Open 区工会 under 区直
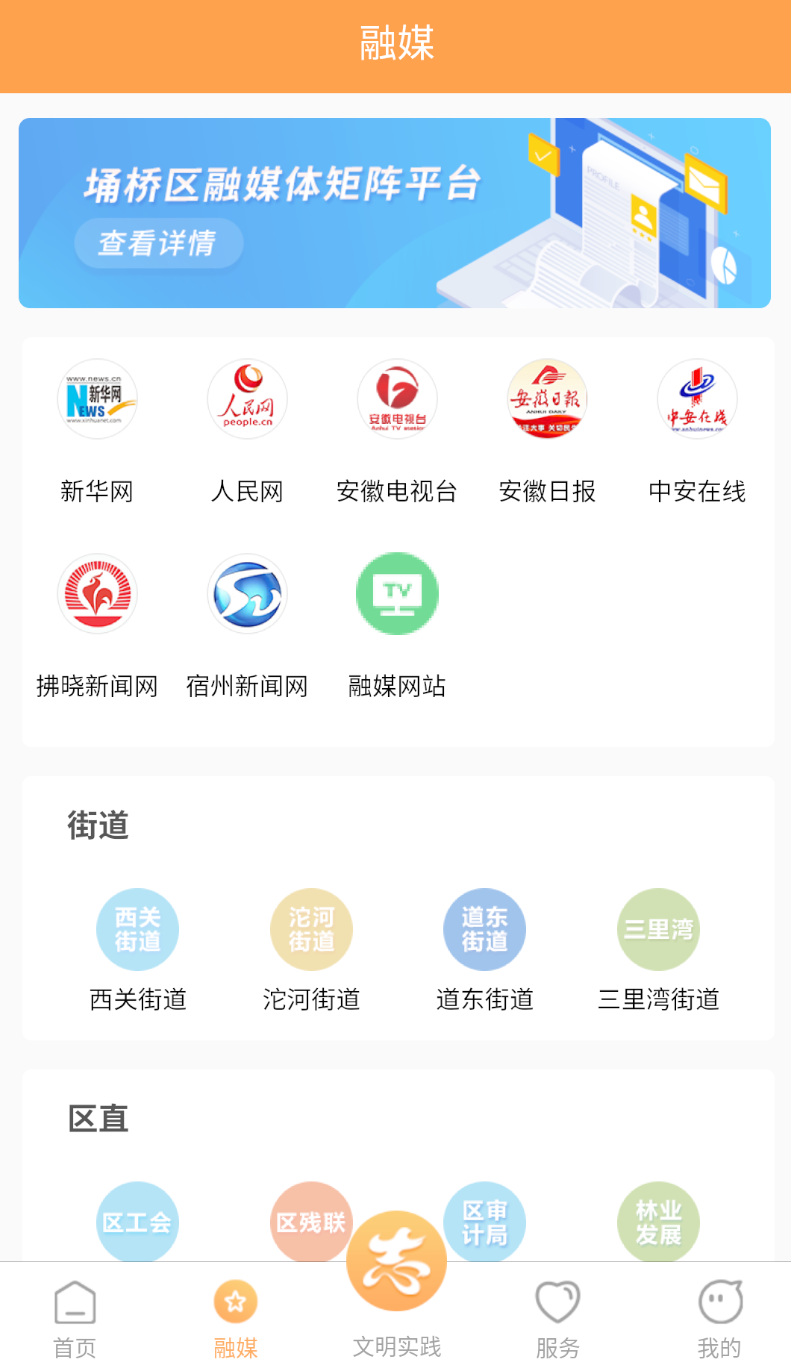This screenshot has height=1364, width=791. point(138,1222)
